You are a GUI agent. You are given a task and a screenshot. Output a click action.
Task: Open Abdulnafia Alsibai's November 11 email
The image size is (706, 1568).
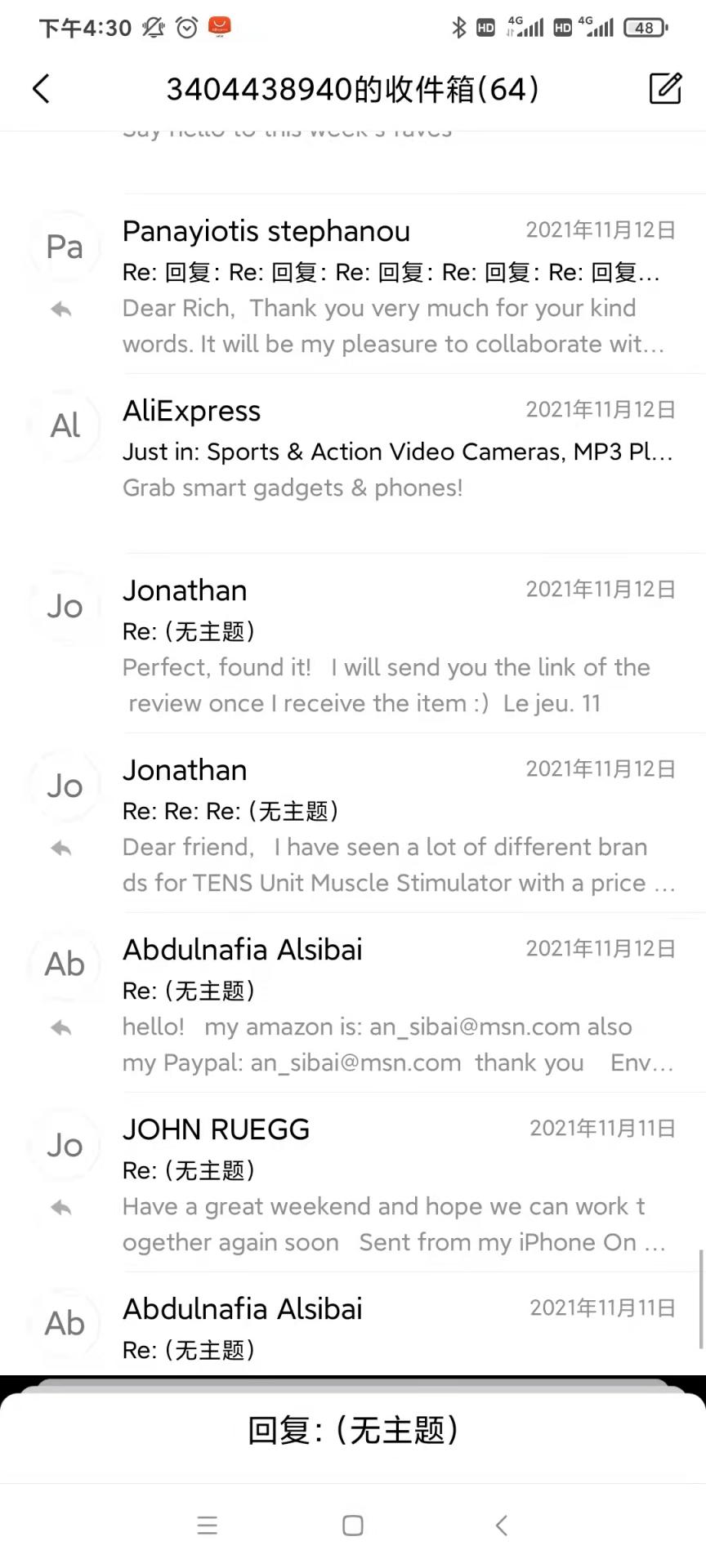click(x=353, y=1324)
